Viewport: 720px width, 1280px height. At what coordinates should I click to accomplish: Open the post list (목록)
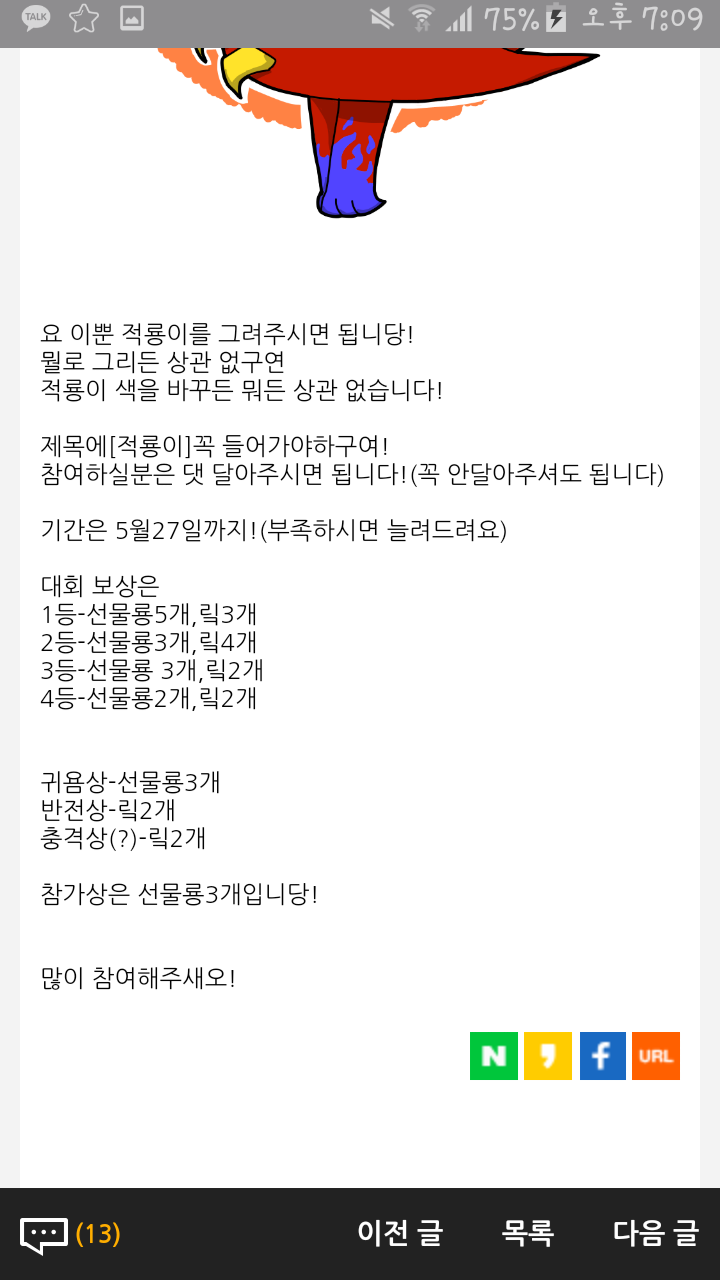point(528,1233)
